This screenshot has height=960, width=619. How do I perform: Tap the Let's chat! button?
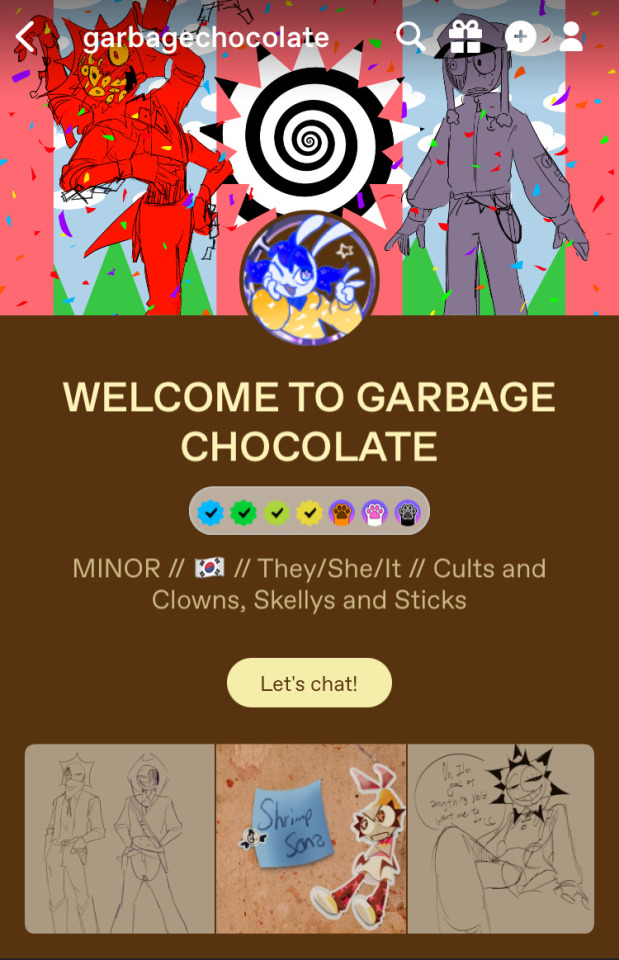pos(309,684)
